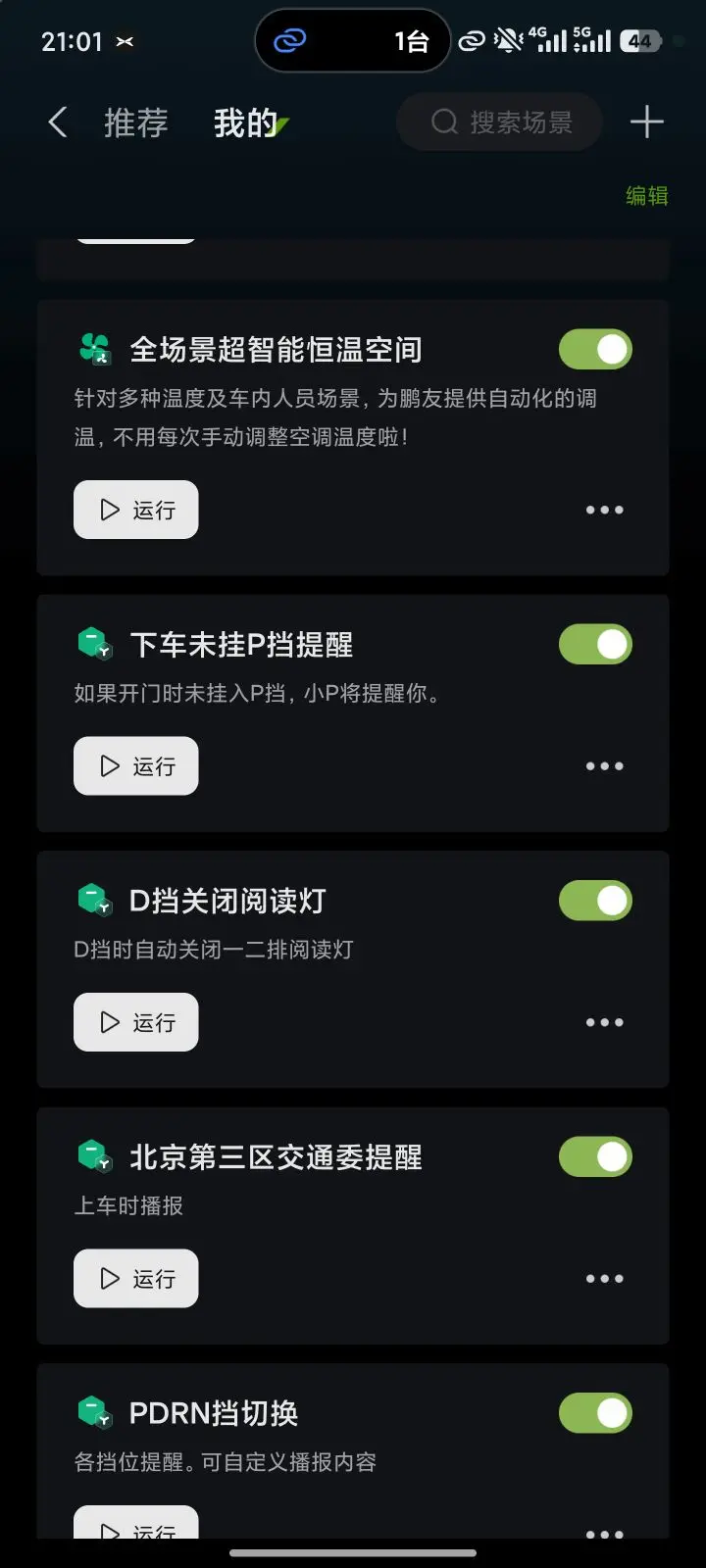Open more options for 下车未挂P挡提醒

click(604, 766)
